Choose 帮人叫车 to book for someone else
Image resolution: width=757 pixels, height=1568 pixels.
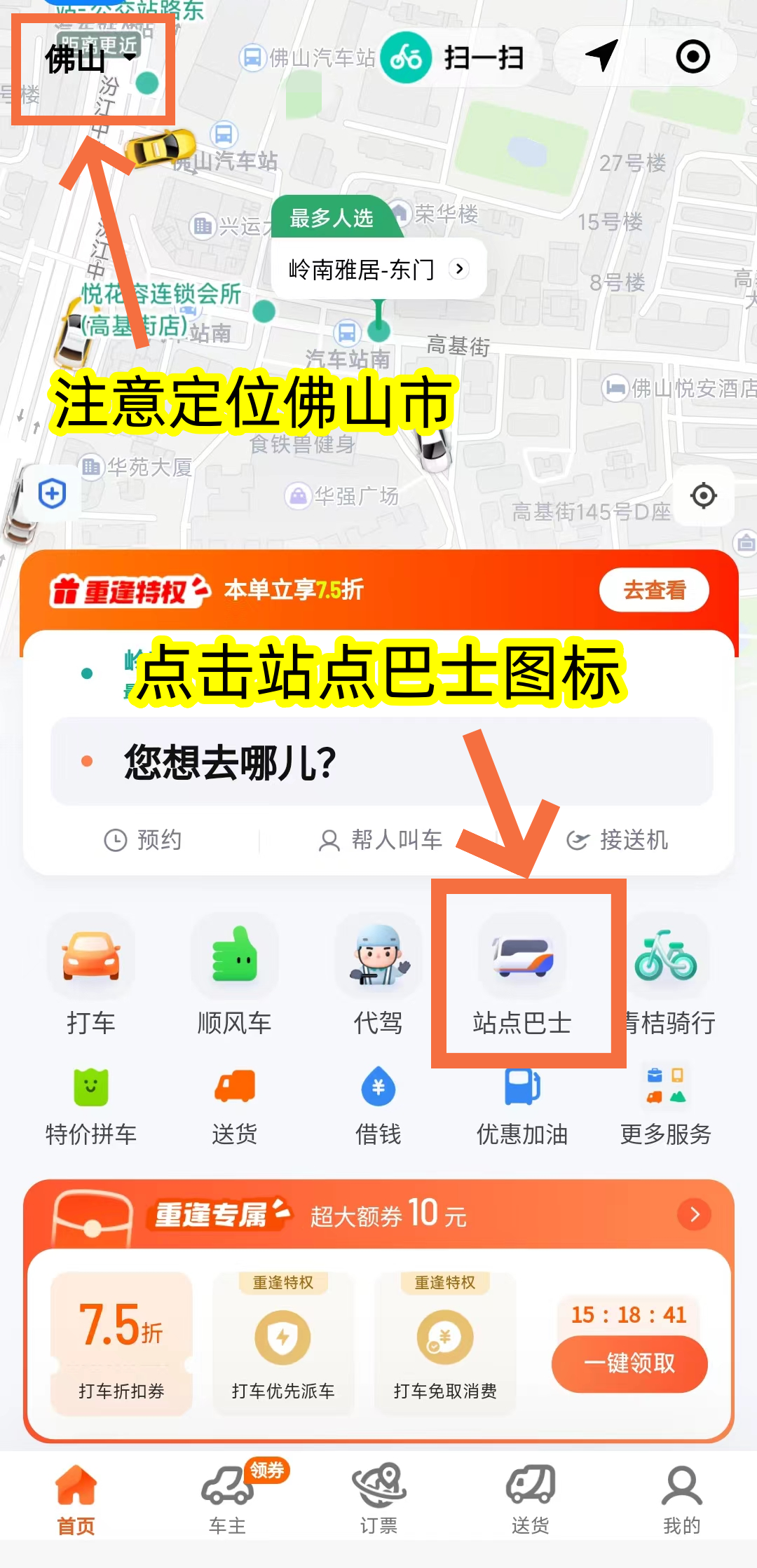381,839
